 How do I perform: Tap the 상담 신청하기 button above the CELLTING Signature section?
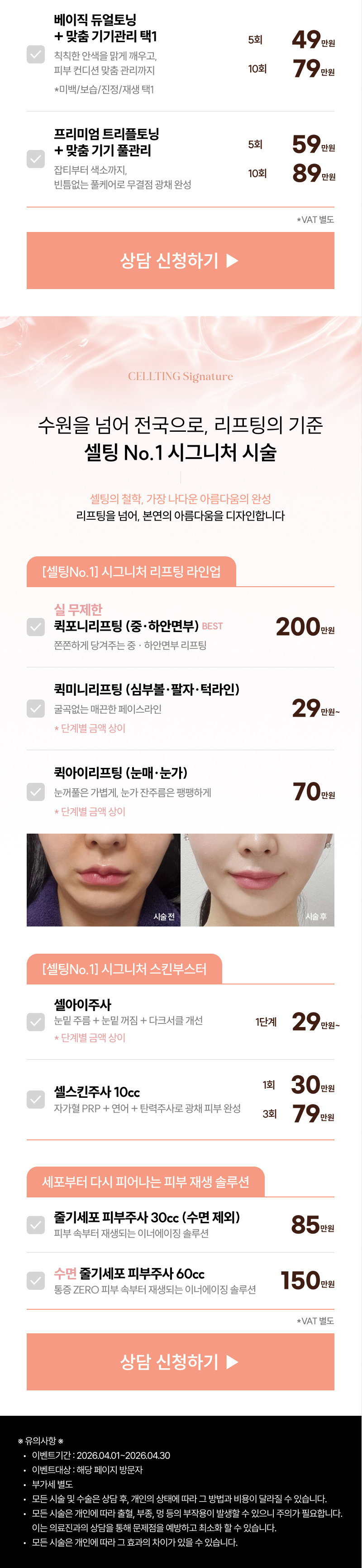180,261
